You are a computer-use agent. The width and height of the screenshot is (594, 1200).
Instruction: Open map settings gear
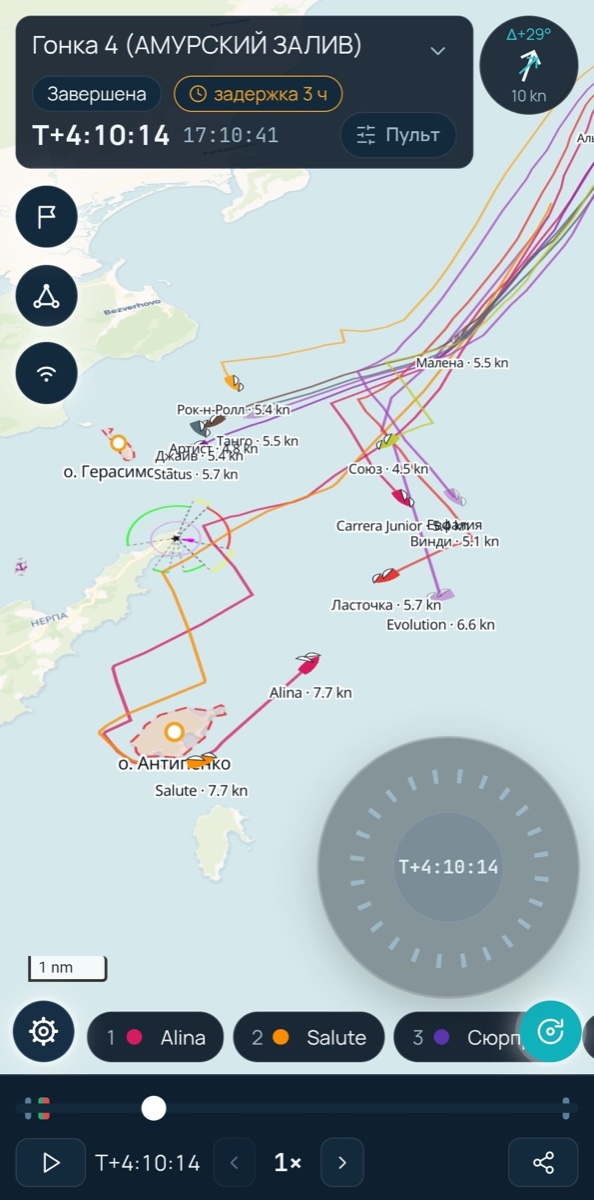pyautogui.click(x=44, y=1031)
